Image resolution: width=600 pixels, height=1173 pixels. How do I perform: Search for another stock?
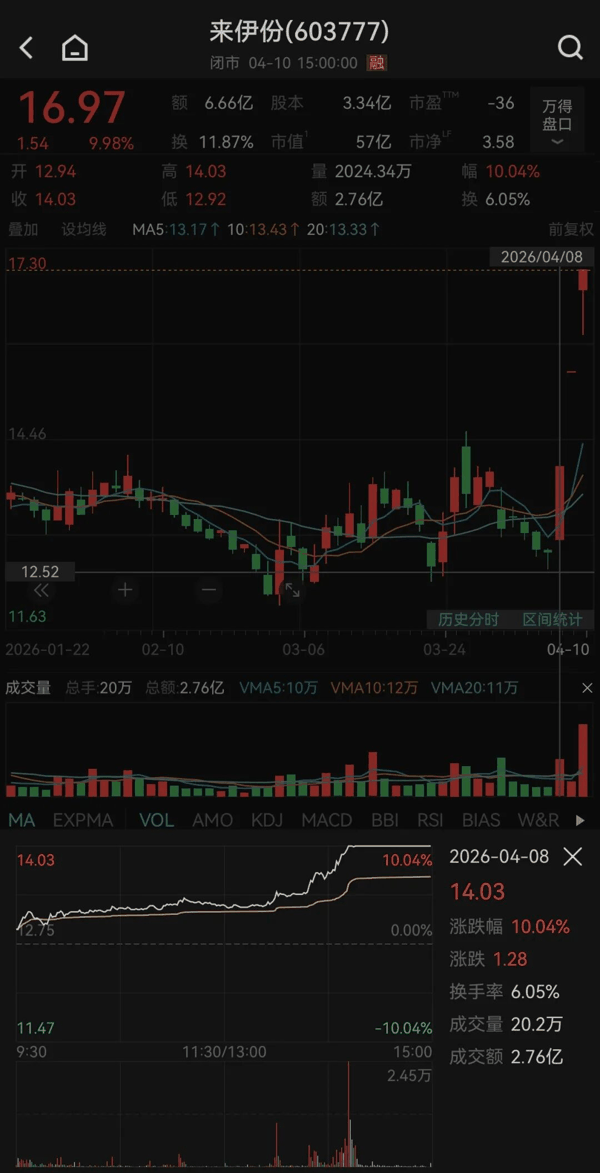coord(570,47)
